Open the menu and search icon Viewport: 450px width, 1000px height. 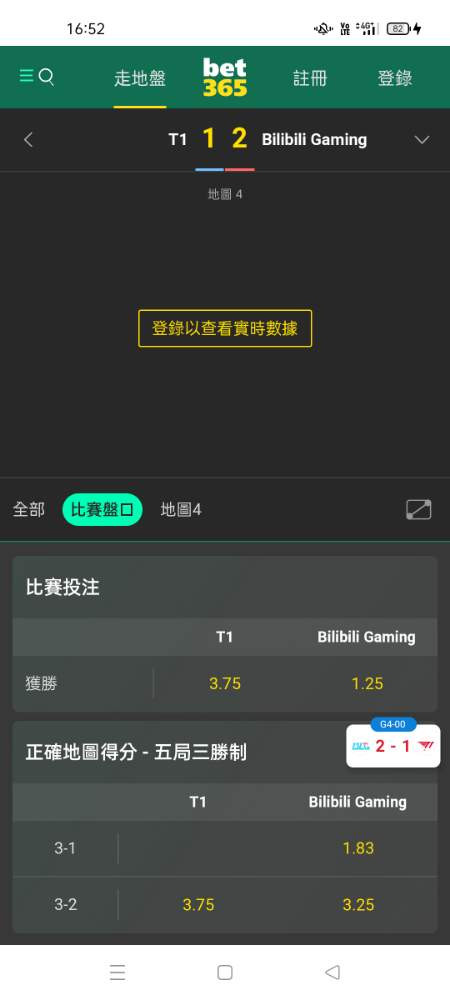coord(36,77)
